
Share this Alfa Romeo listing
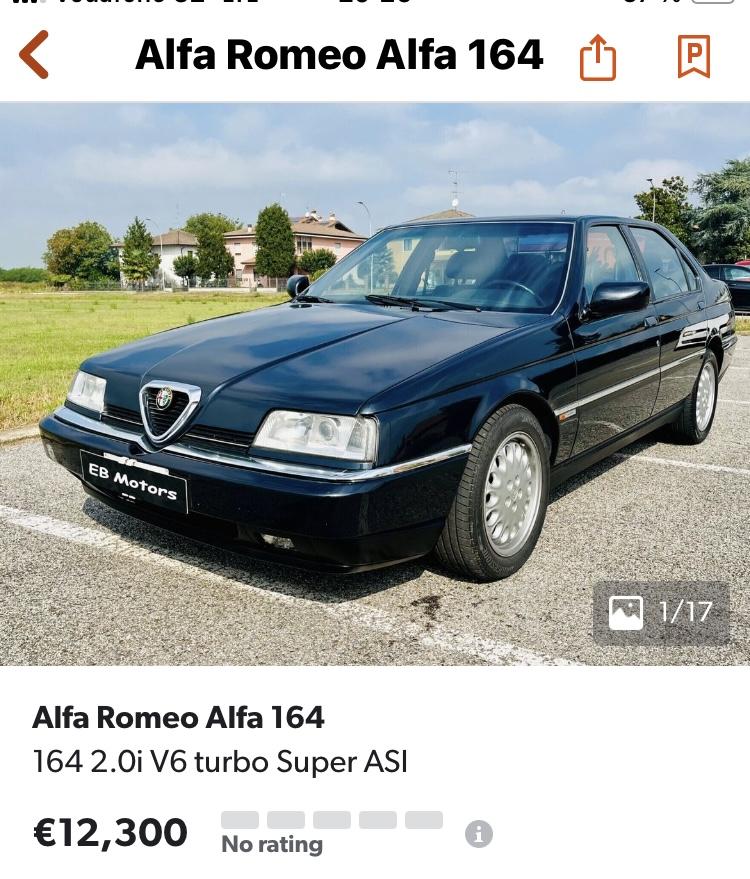pos(598,57)
